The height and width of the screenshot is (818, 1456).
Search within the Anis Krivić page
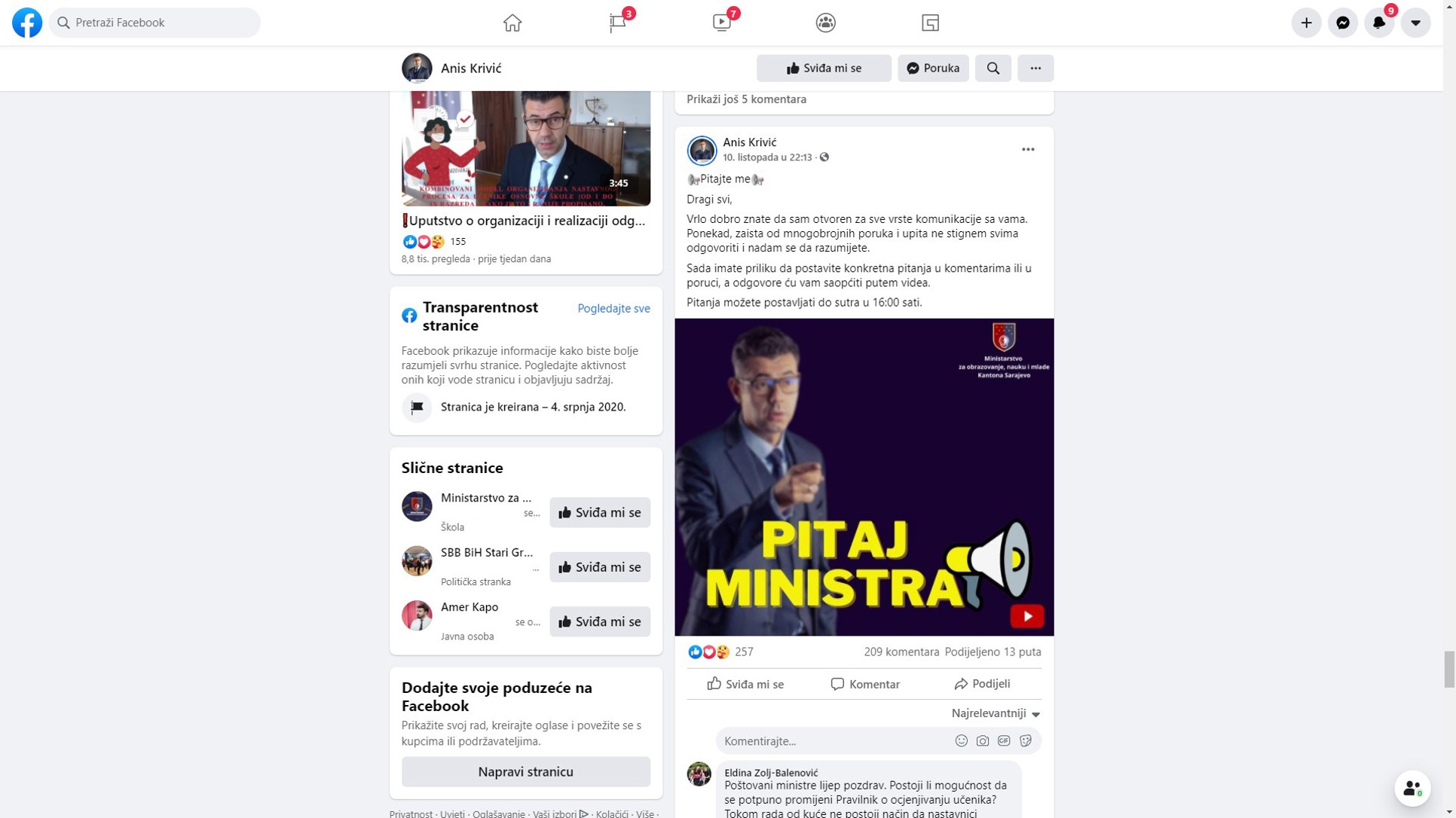[993, 69]
